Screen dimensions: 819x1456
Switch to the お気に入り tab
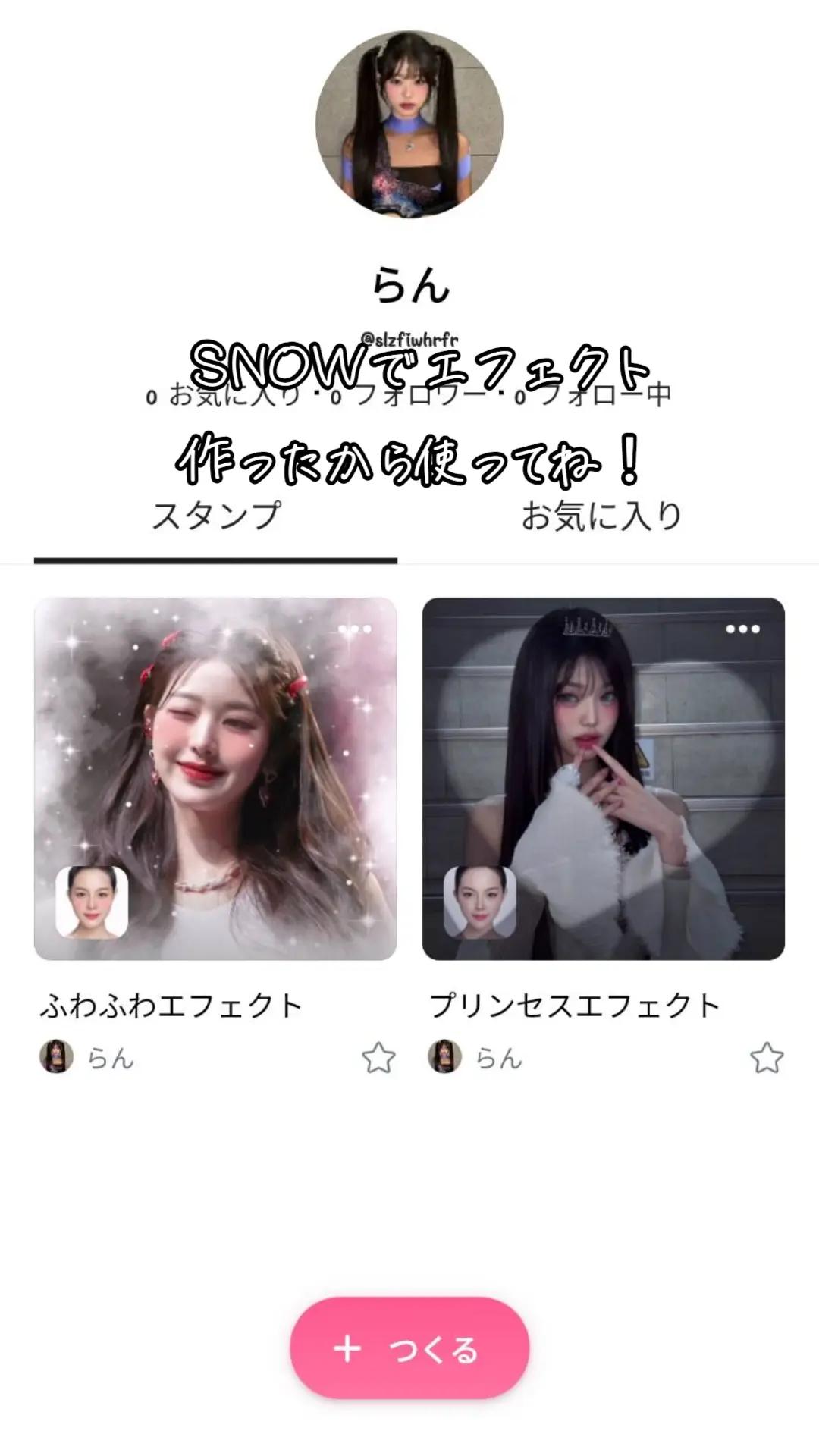[601, 517]
